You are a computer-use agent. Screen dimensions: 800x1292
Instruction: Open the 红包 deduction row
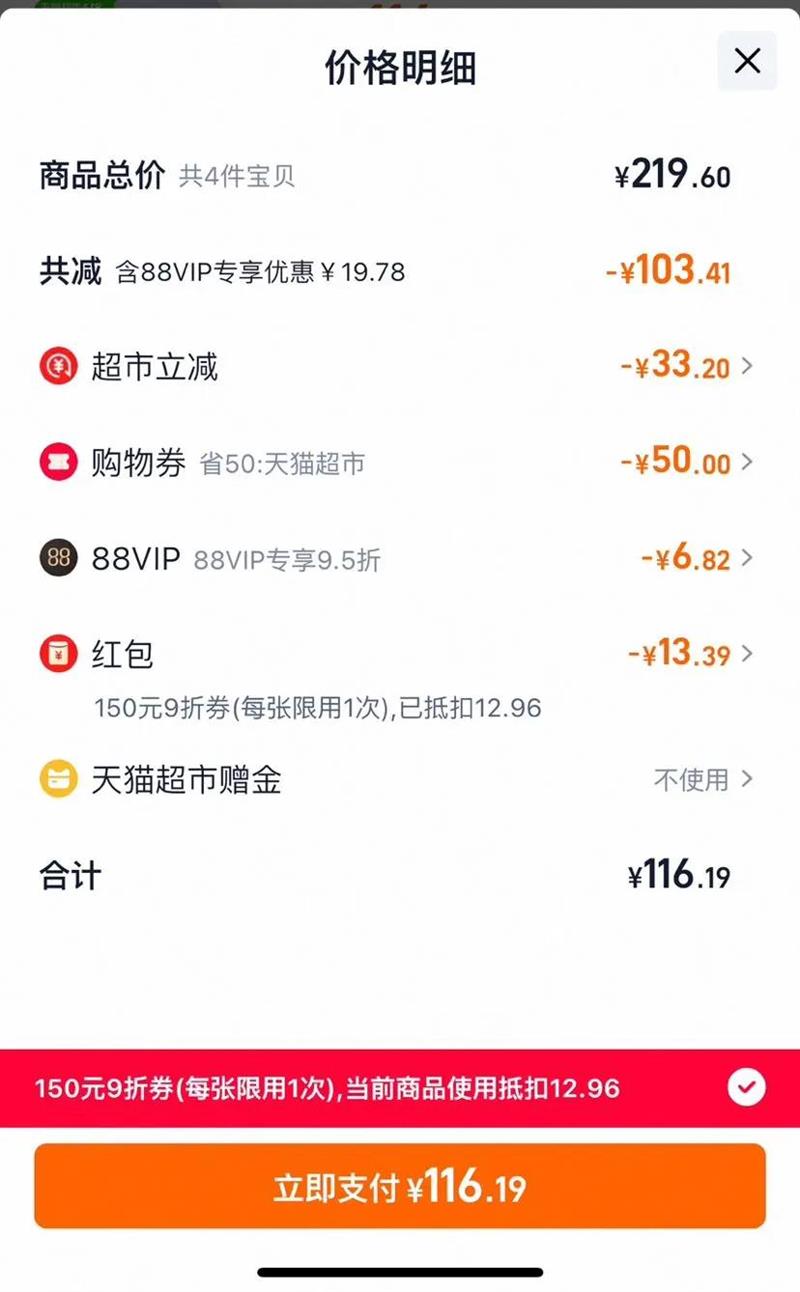click(x=746, y=655)
